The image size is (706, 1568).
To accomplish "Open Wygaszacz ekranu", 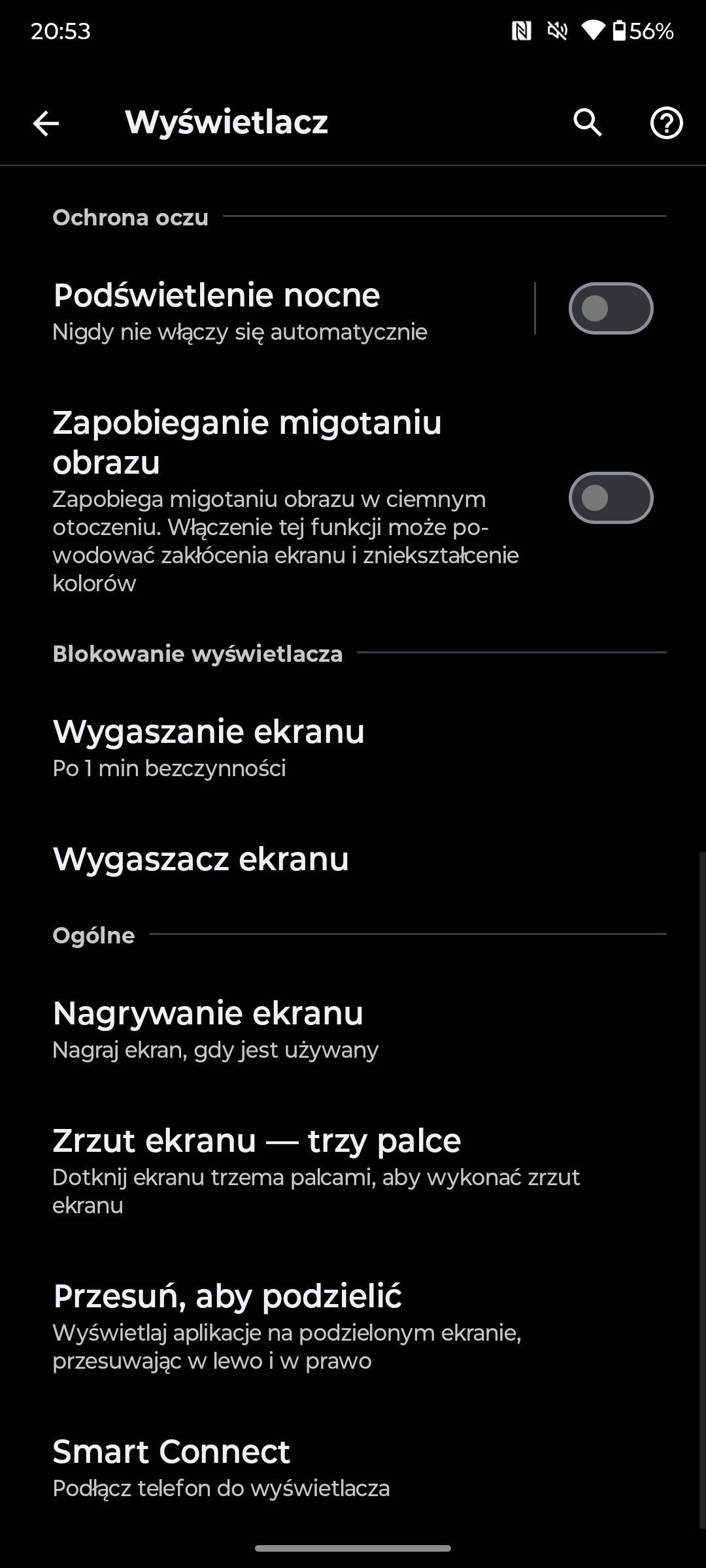I will pos(353,858).
